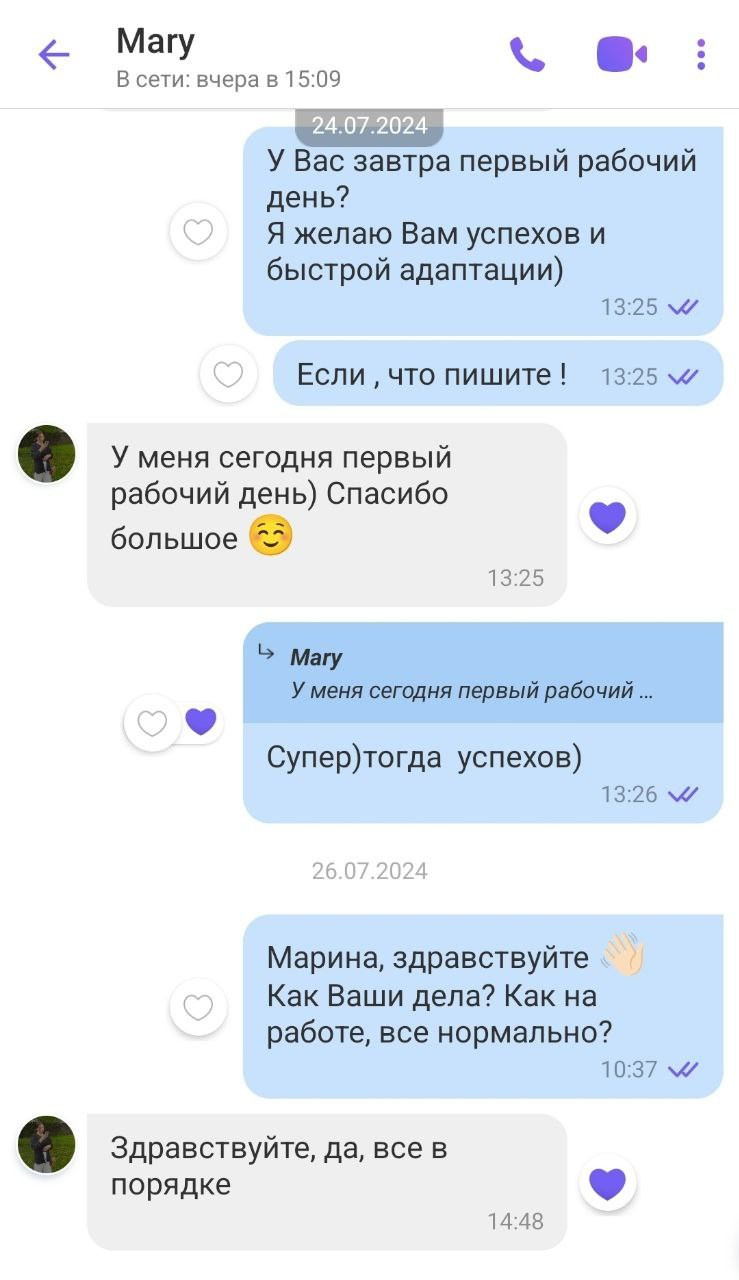Remove like from "Спасибо большое" message
Screen dimensions: 739x1280
(607, 517)
